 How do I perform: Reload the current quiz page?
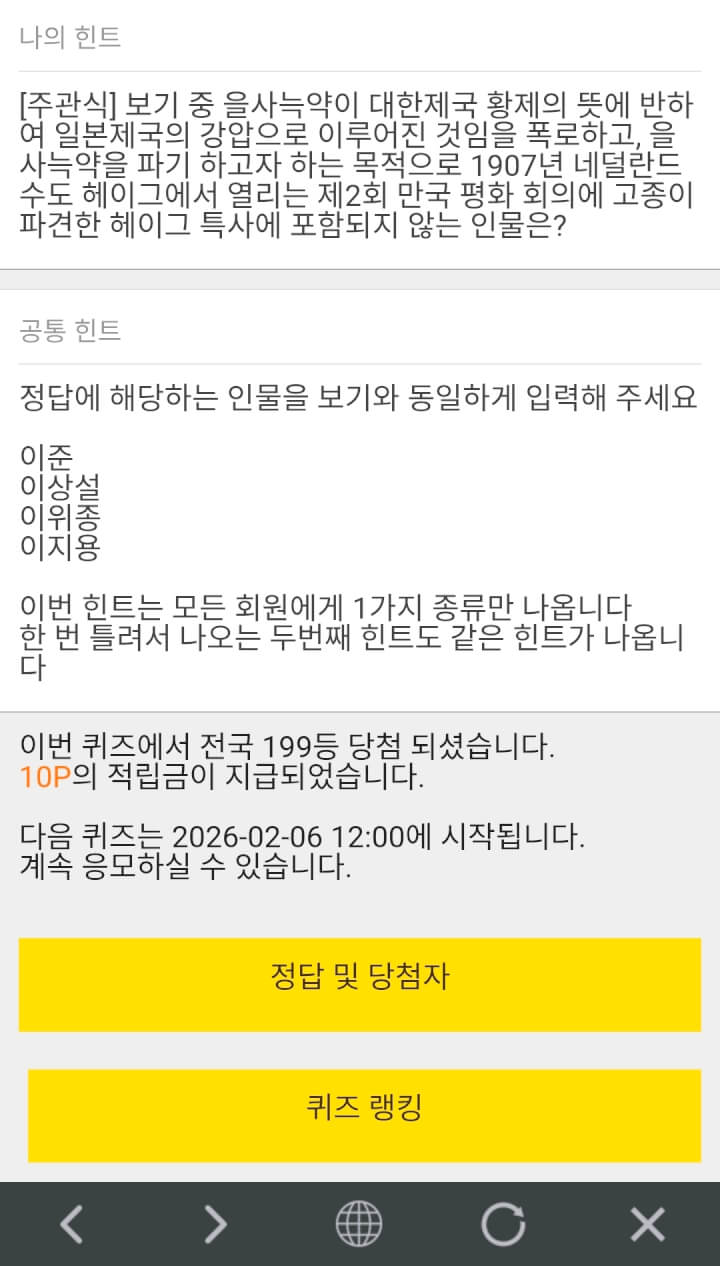point(503,1224)
